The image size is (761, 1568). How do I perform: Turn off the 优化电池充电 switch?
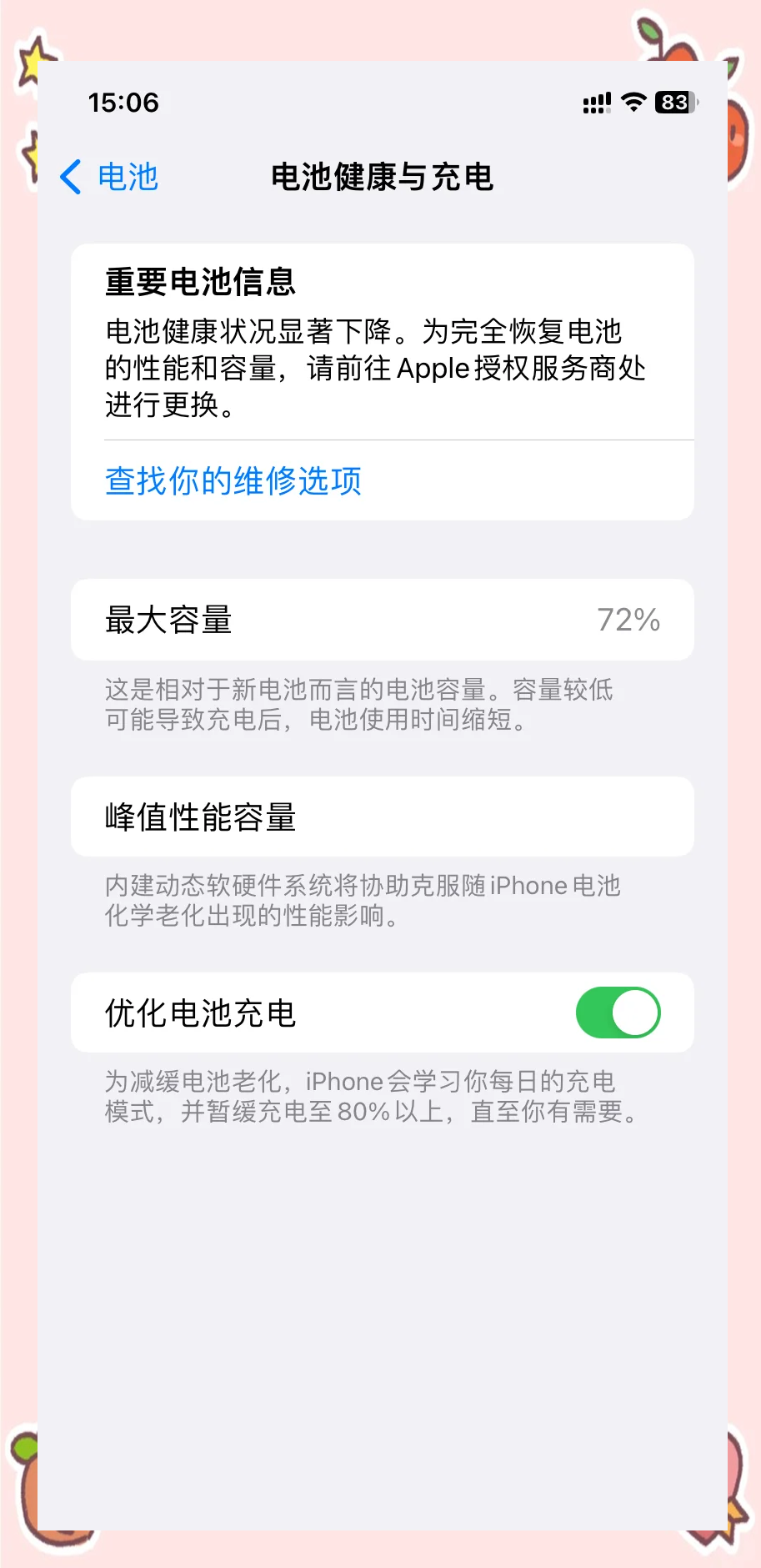[618, 1013]
